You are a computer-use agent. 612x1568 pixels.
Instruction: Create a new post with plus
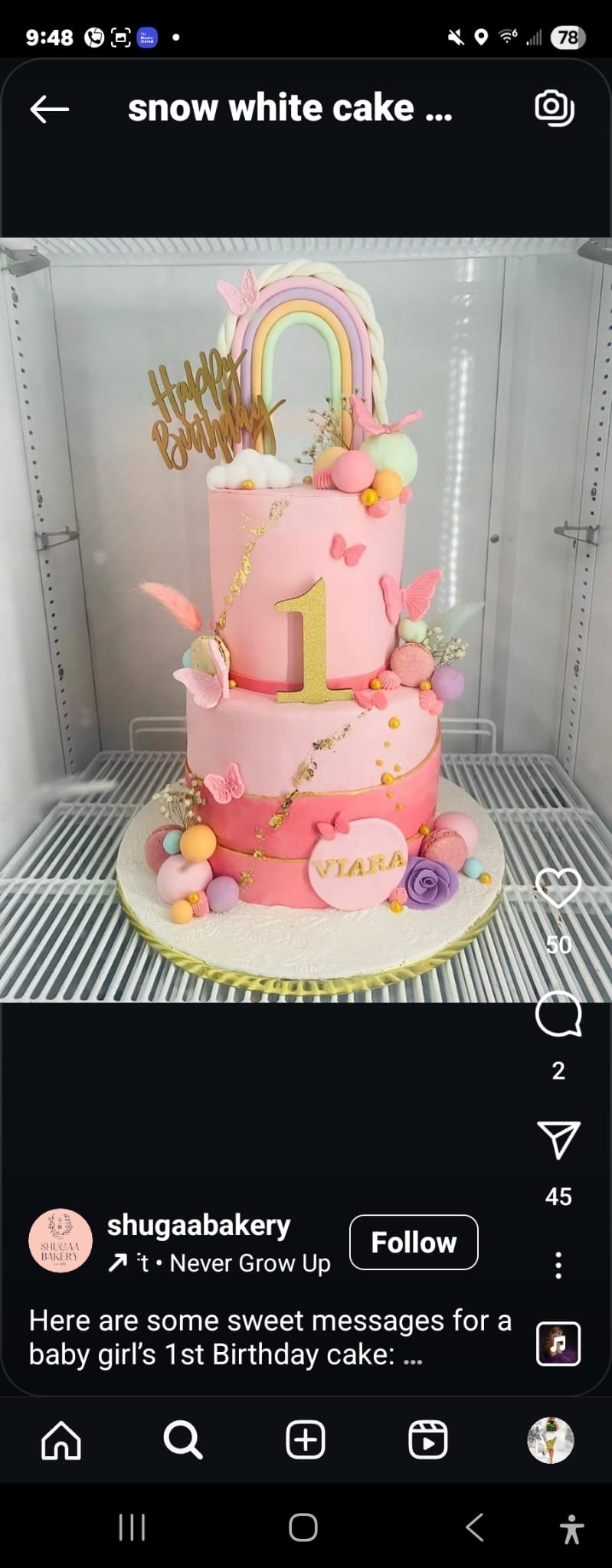[306, 1441]
